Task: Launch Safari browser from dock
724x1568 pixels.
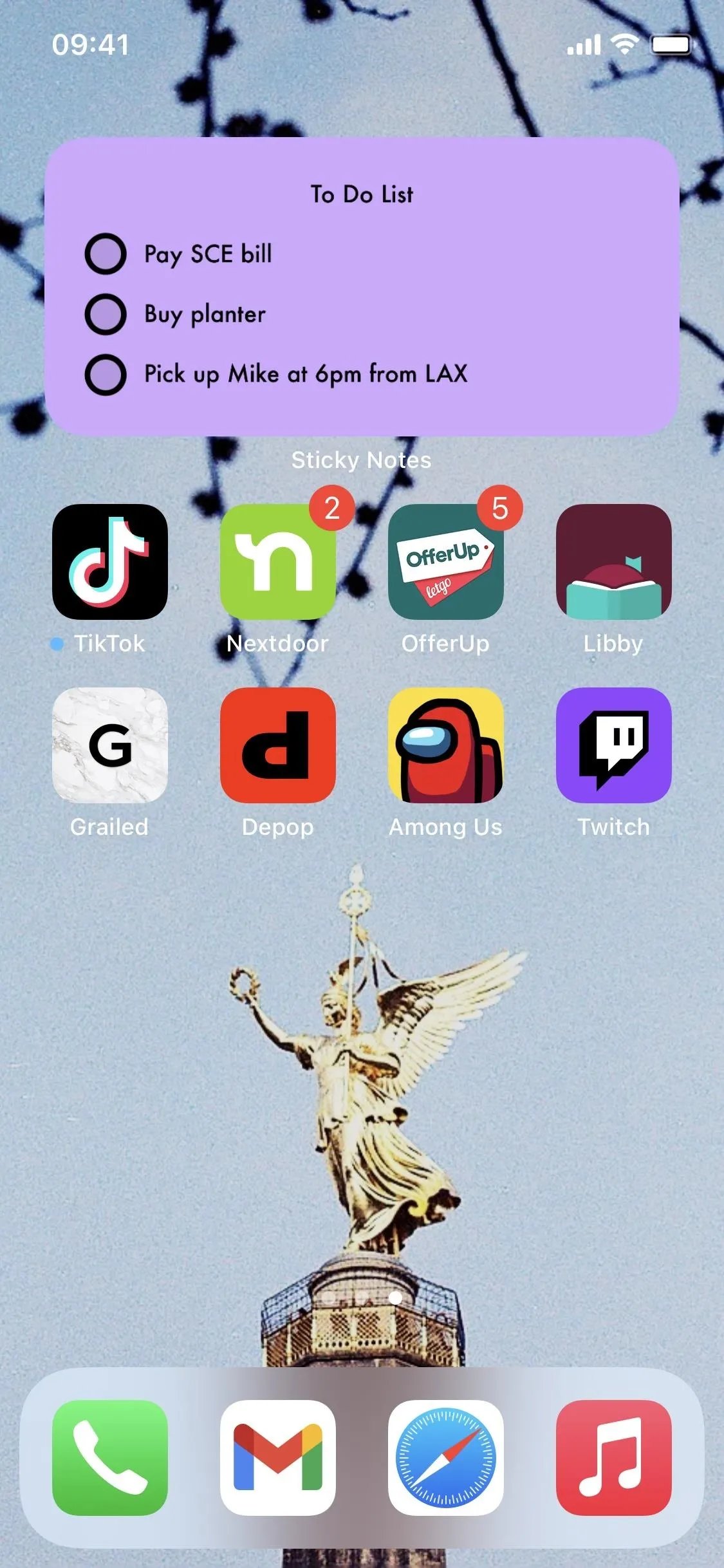Action: [446, 1457]
